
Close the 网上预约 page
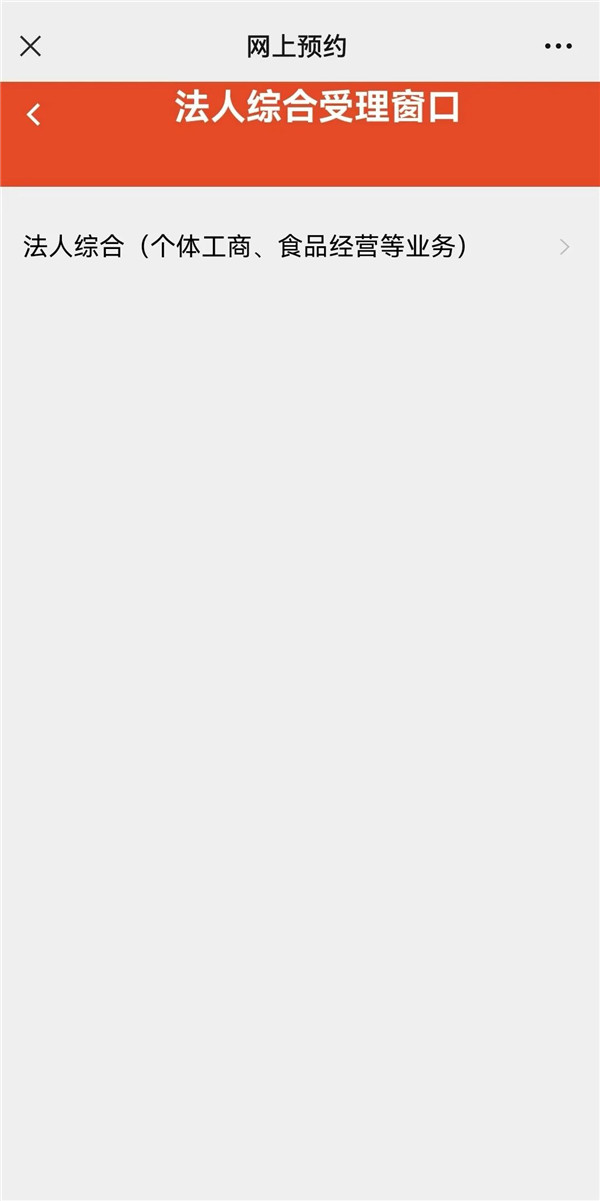[31, 46]
